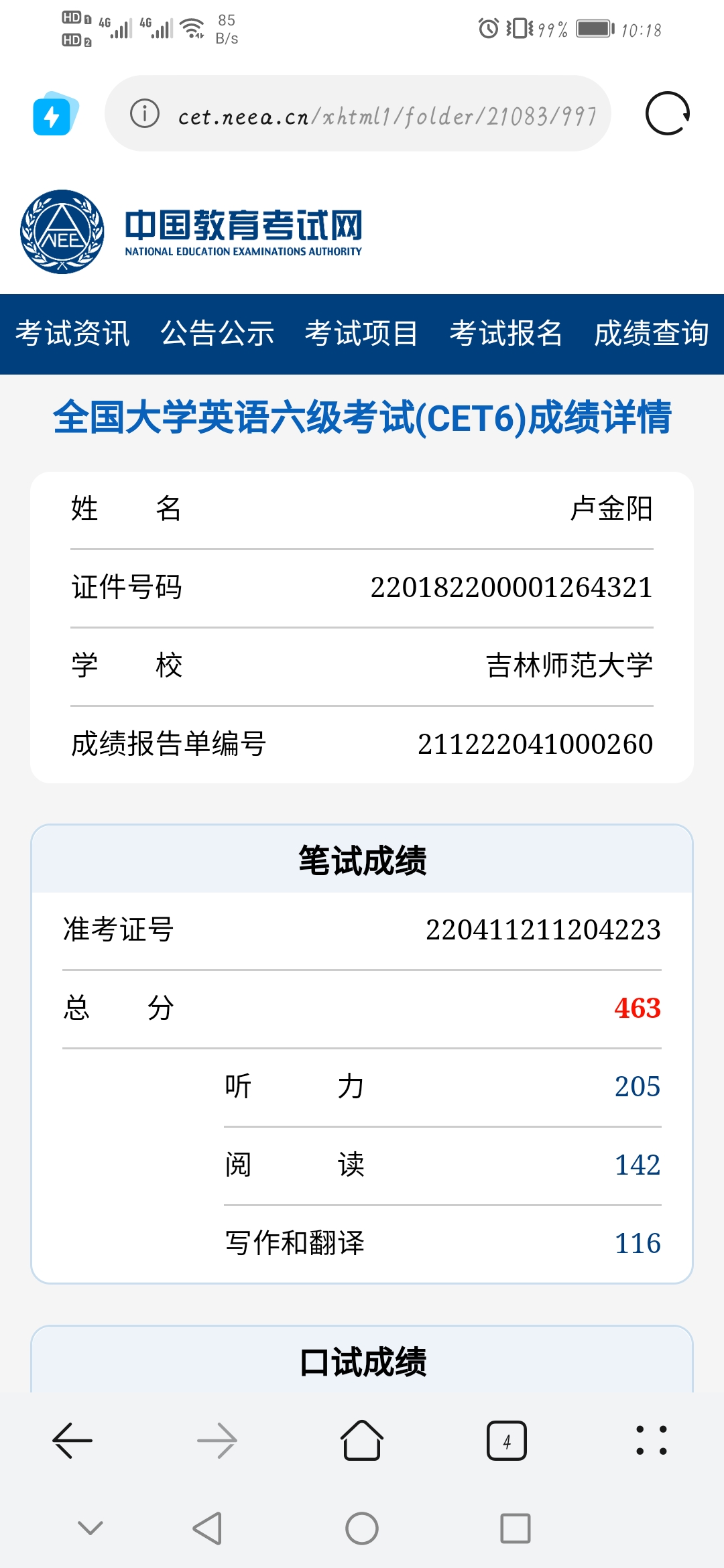Tap system recent apps button
This screenshot has width=724, height=1568.
516,1528
